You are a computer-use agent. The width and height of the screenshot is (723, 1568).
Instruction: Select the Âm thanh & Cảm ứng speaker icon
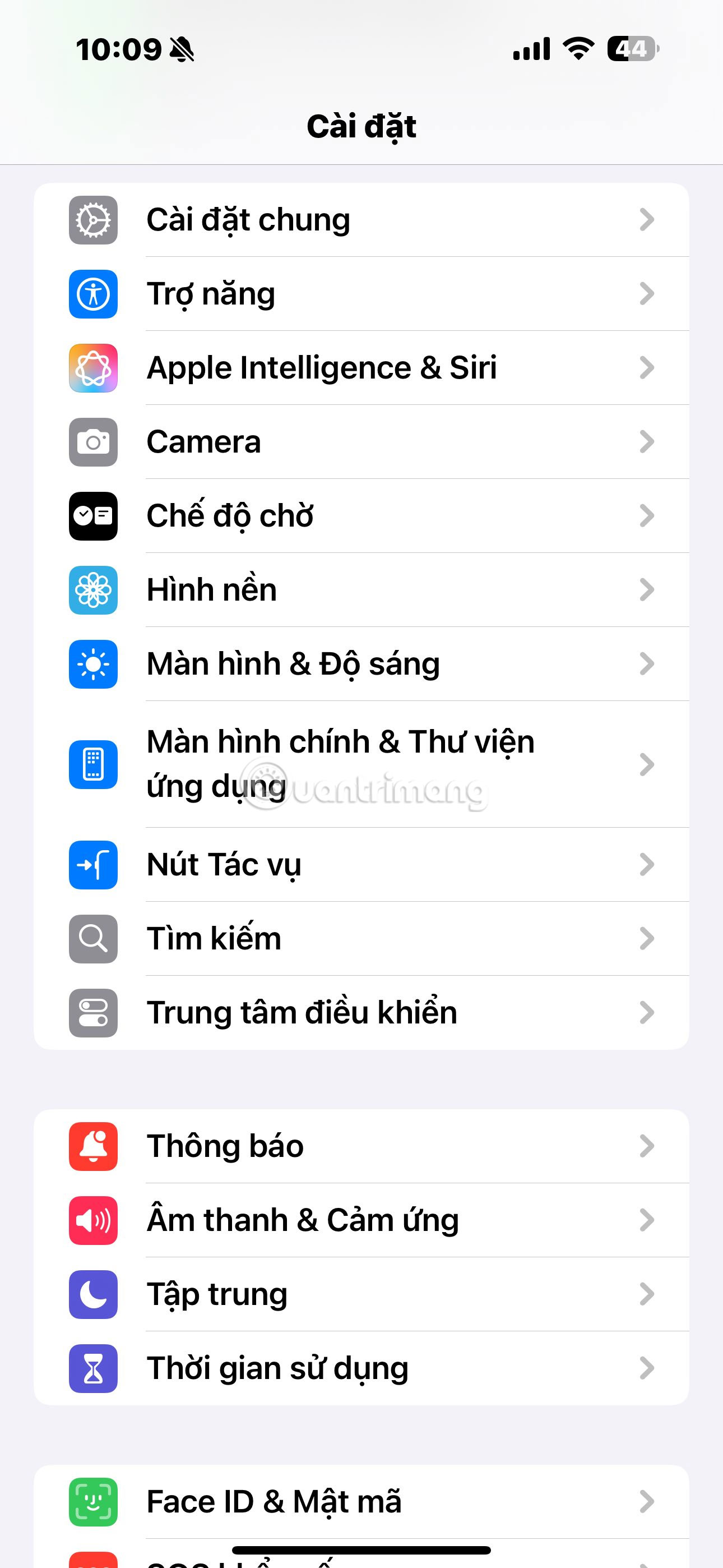click(92, 1221)
